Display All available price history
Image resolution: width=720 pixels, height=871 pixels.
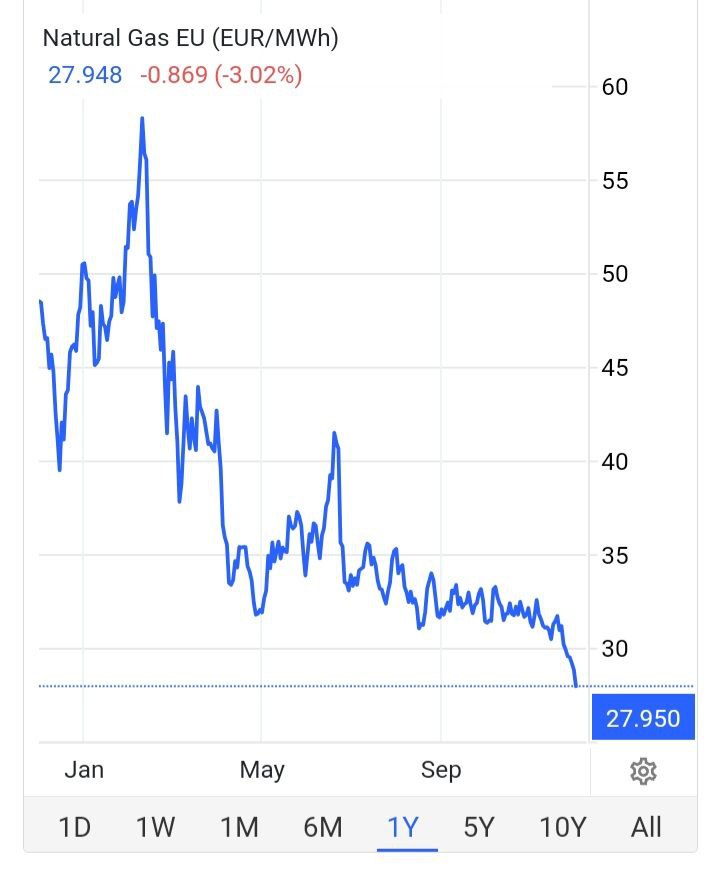[x=646, y=827]
